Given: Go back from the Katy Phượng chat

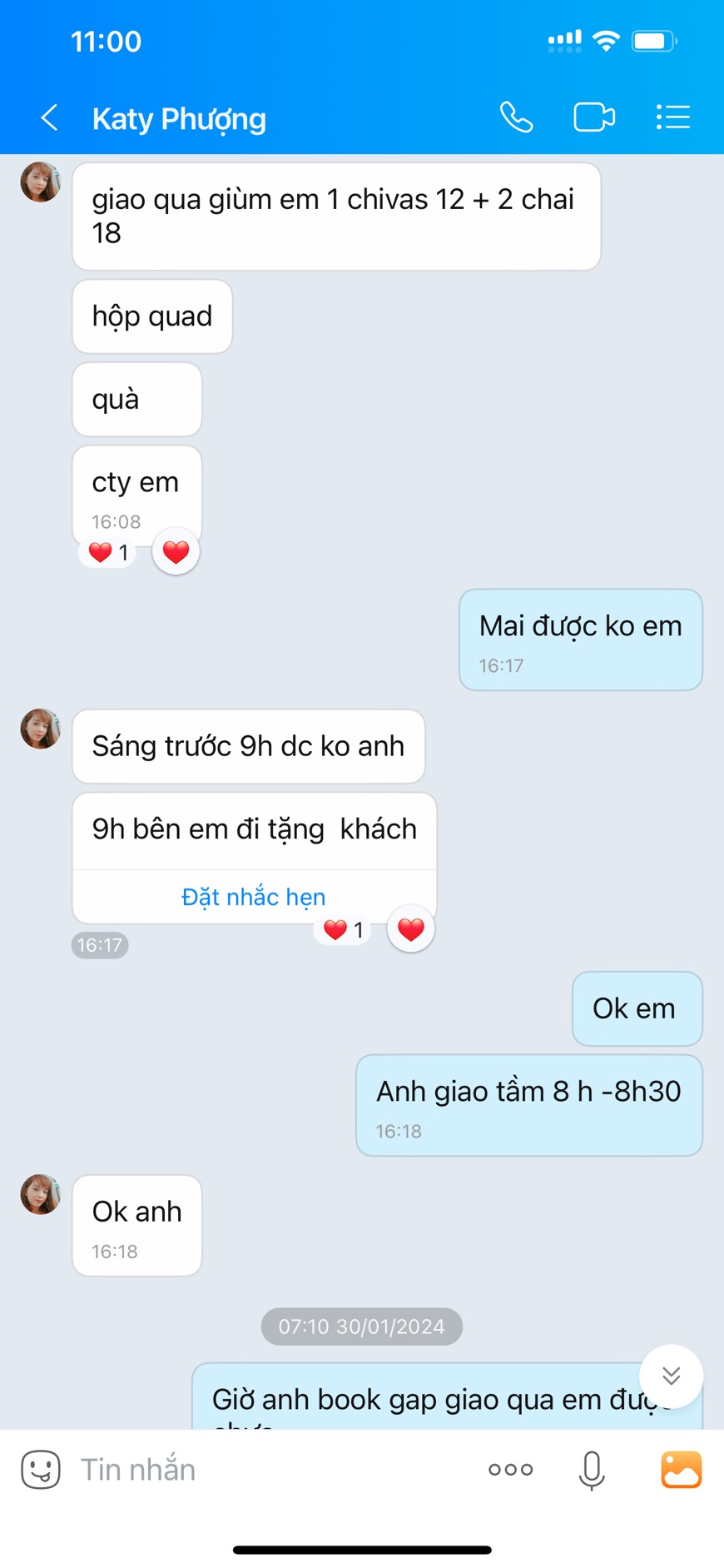Looking at the screenshot, I should point(50,118).
